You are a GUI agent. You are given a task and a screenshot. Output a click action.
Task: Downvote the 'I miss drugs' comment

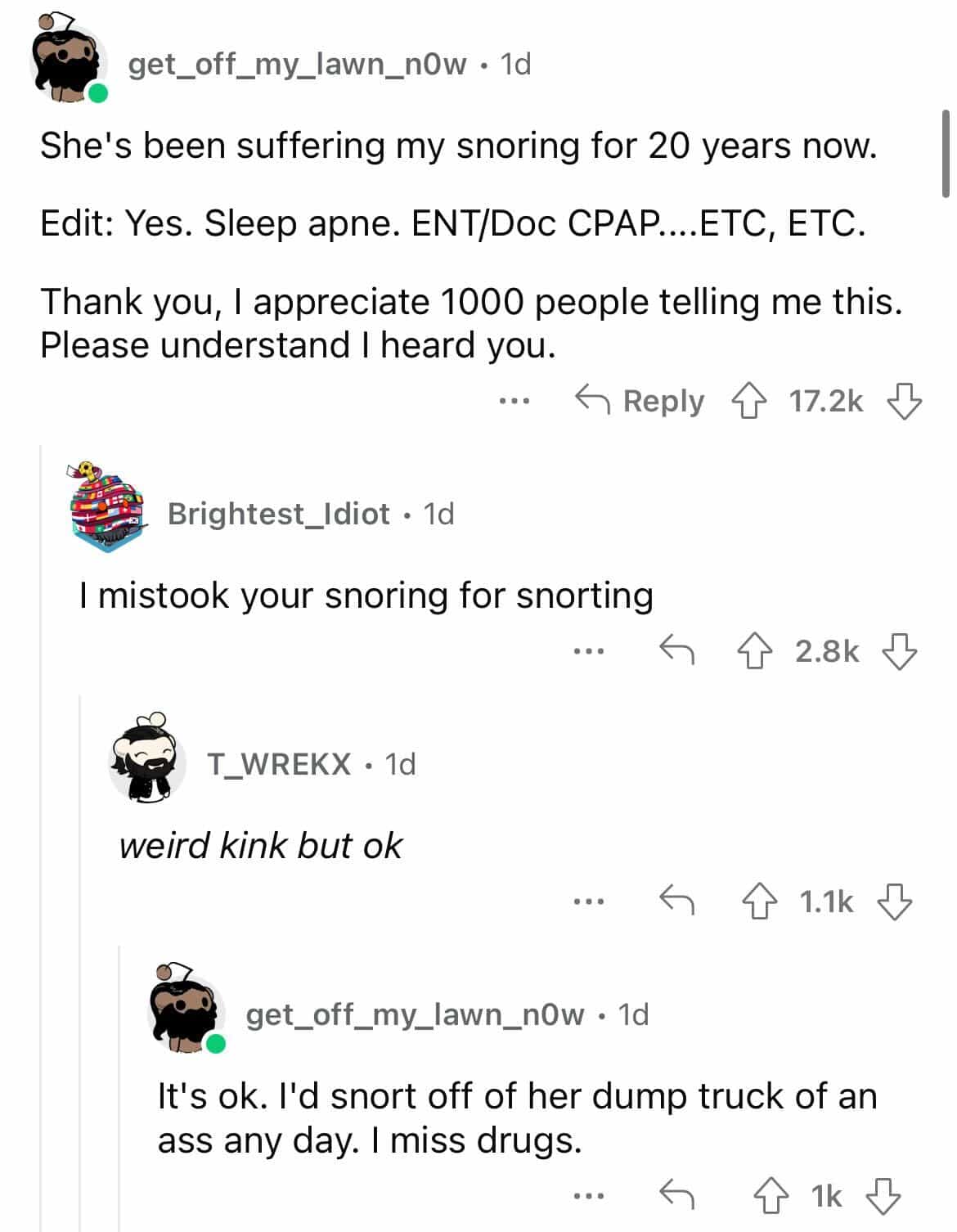(x=883, y=1196)
